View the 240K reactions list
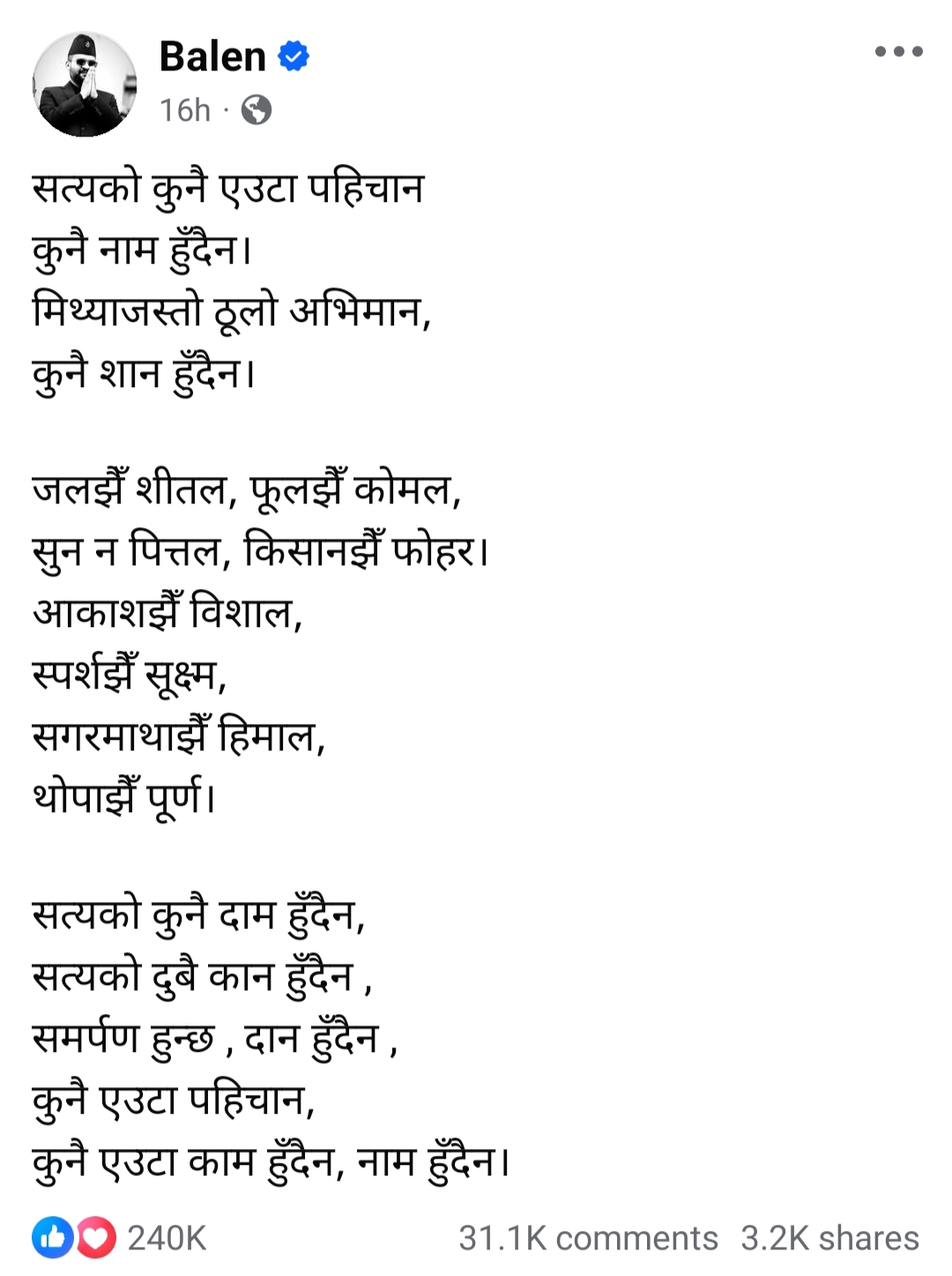 point(166,1238)
